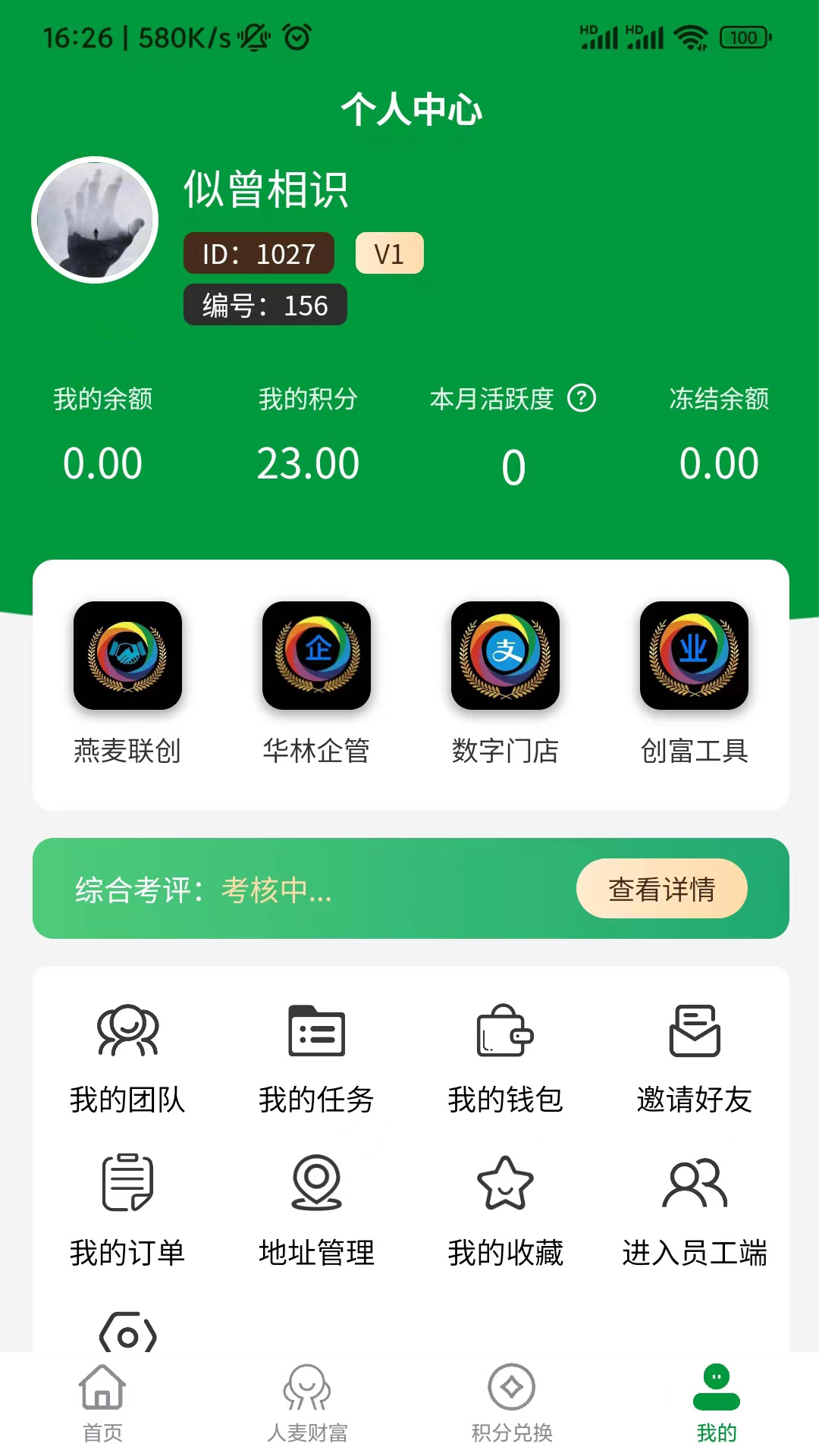Open the 燕麦联创 app icon
819x1456 pixels.
tap(127, 657)
